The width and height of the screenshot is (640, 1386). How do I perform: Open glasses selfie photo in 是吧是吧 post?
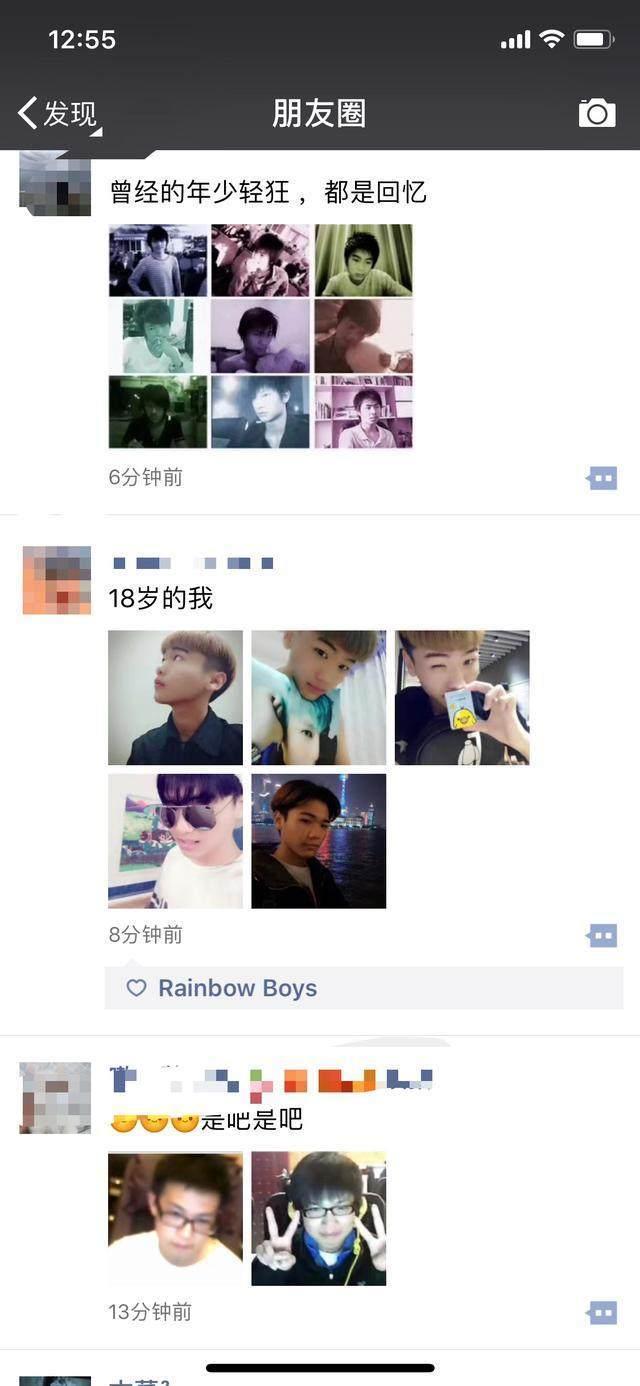tap(175, 1219)
